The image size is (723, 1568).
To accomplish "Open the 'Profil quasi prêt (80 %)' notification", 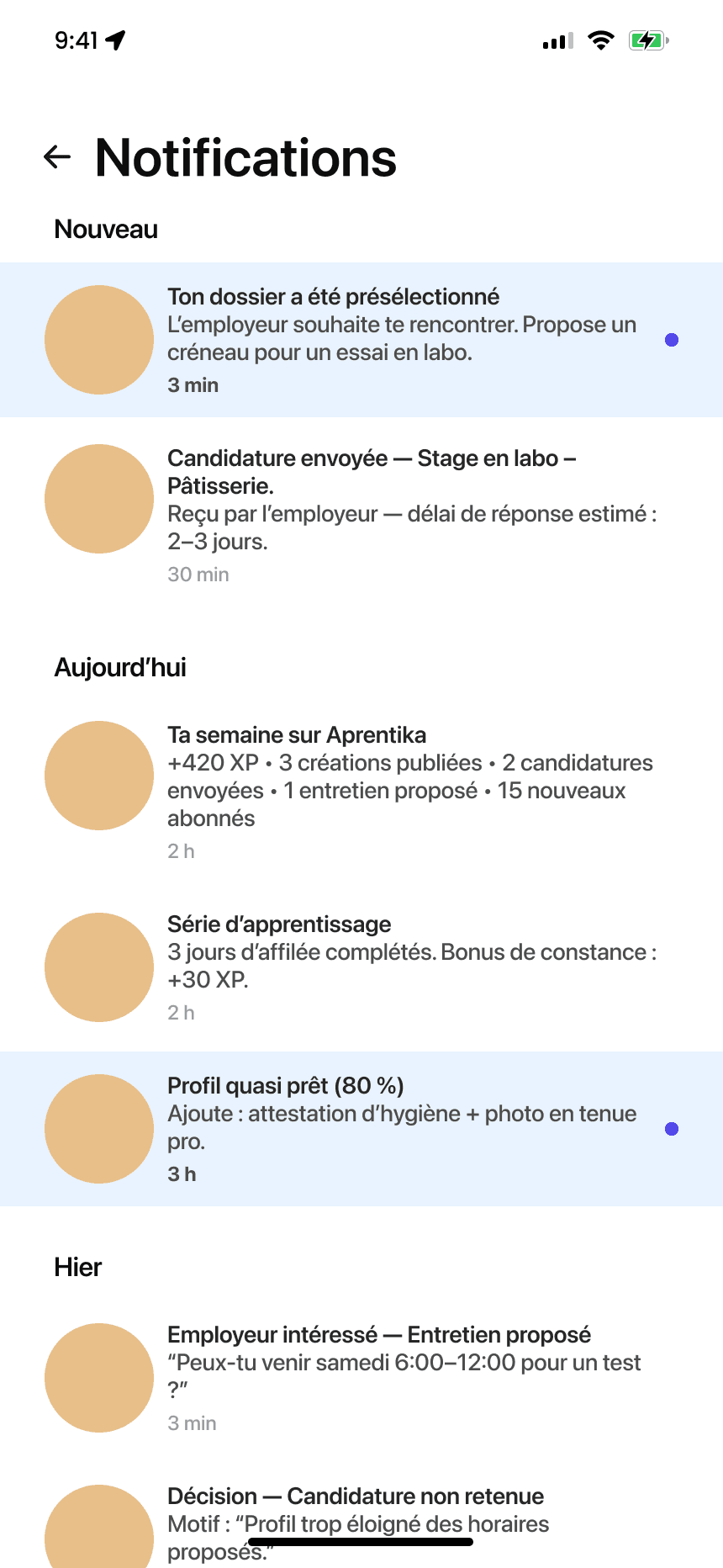I will coord(361,1129).
